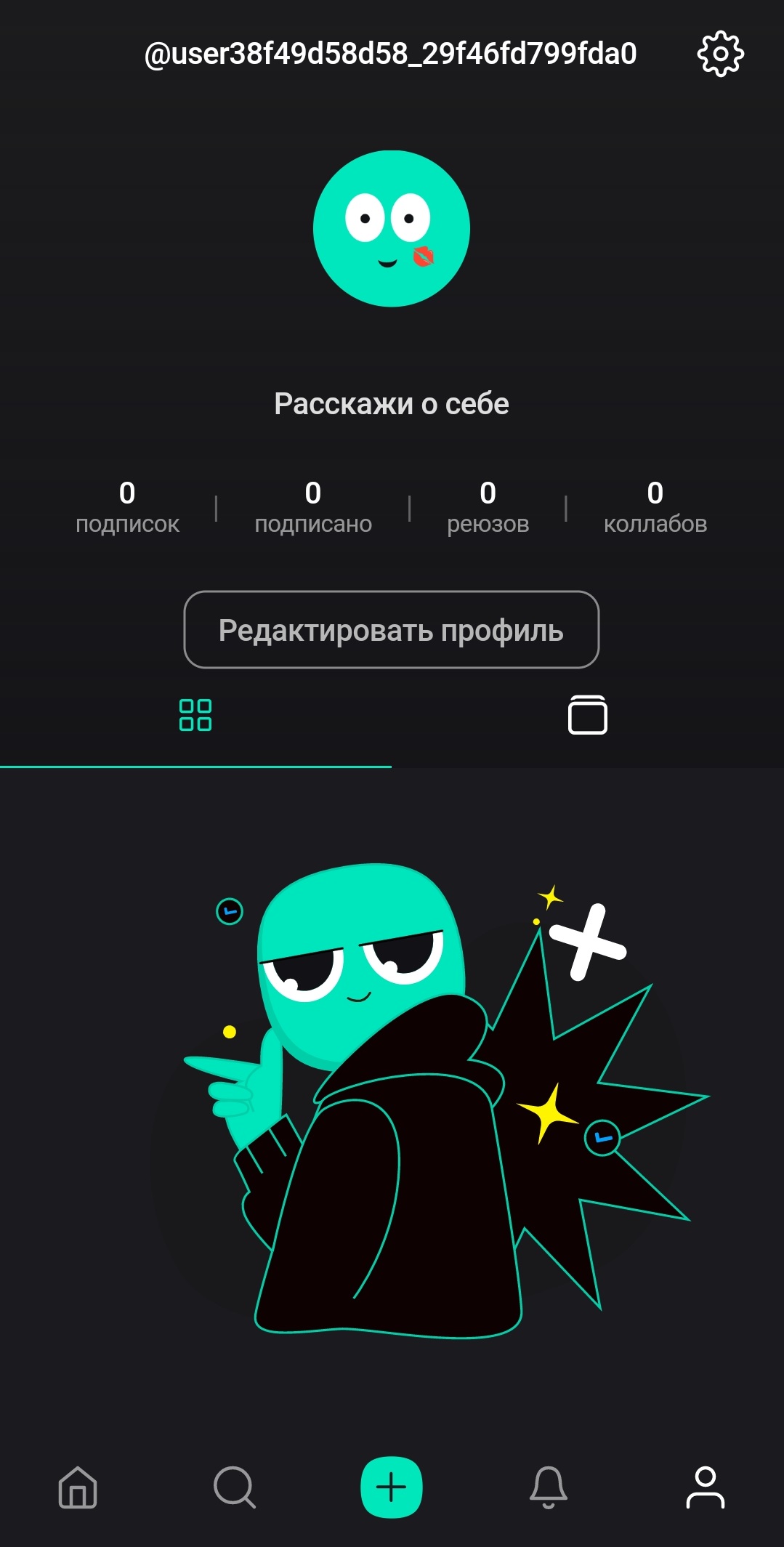Tap "Расскажи о себе" to add bio

(392, 404)
